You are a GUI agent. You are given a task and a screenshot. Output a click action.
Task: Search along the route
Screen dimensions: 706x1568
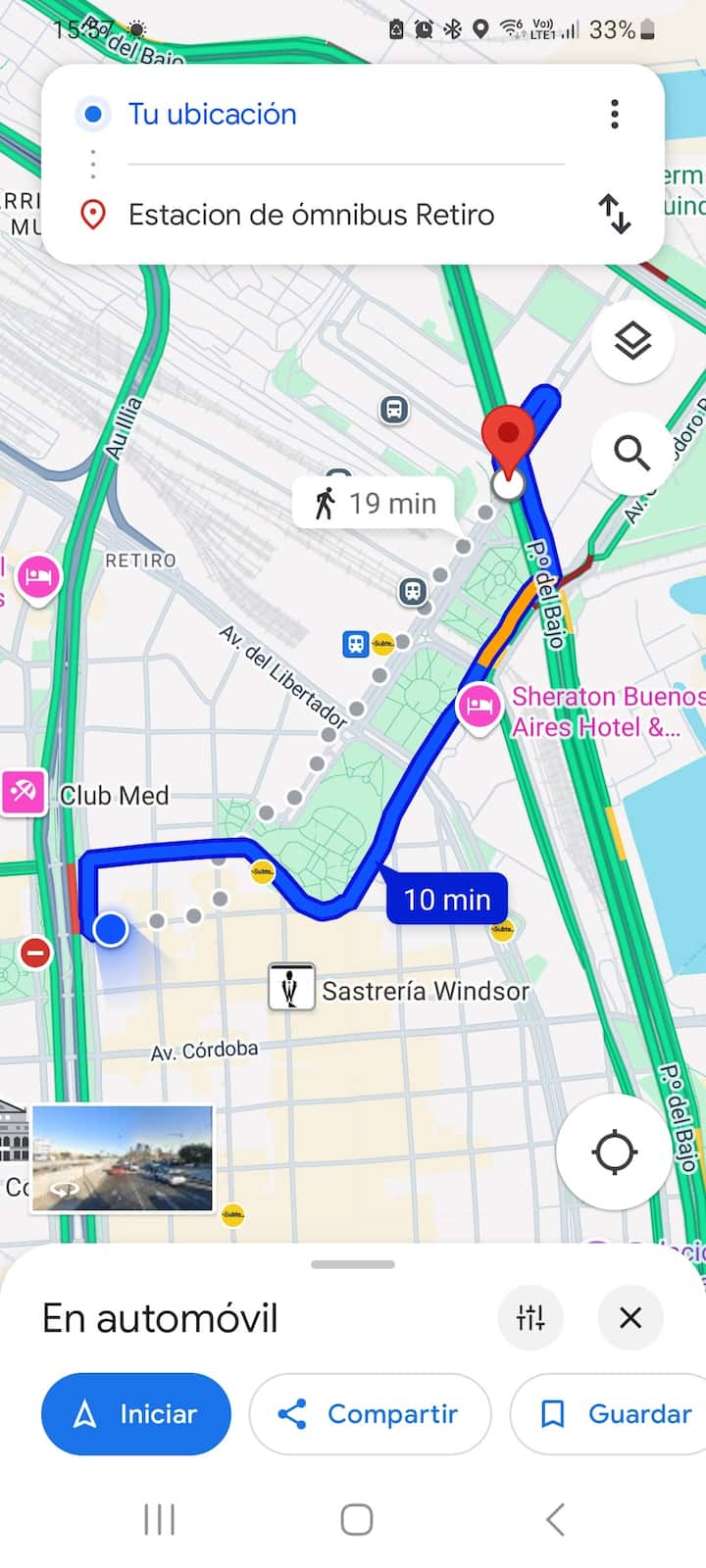click(632, 453)
